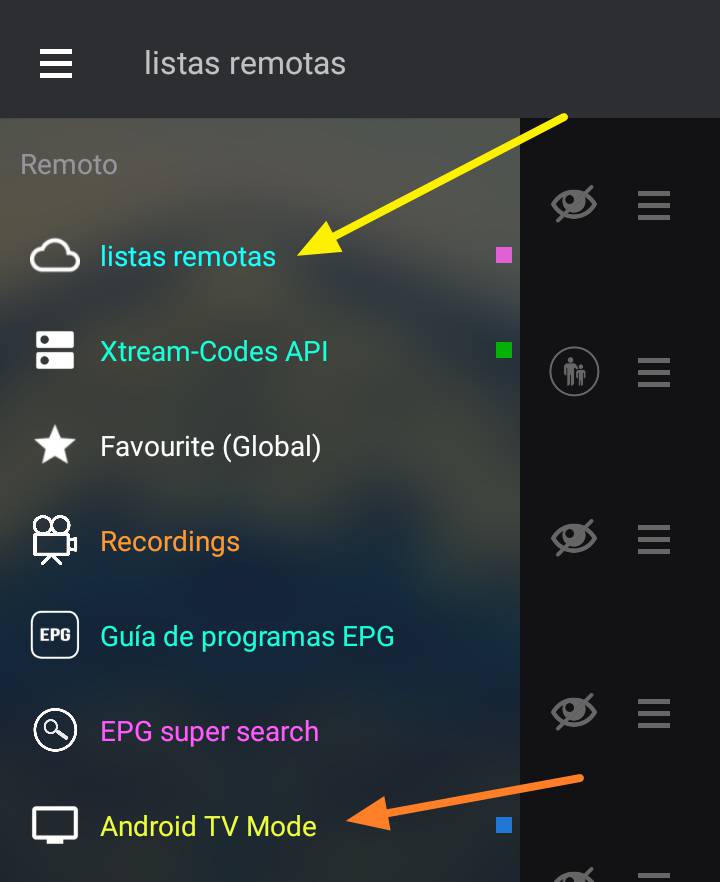This screenshot has width=720, height=882.
Task: Open EPG super search
Action: (x=260, y=731)
